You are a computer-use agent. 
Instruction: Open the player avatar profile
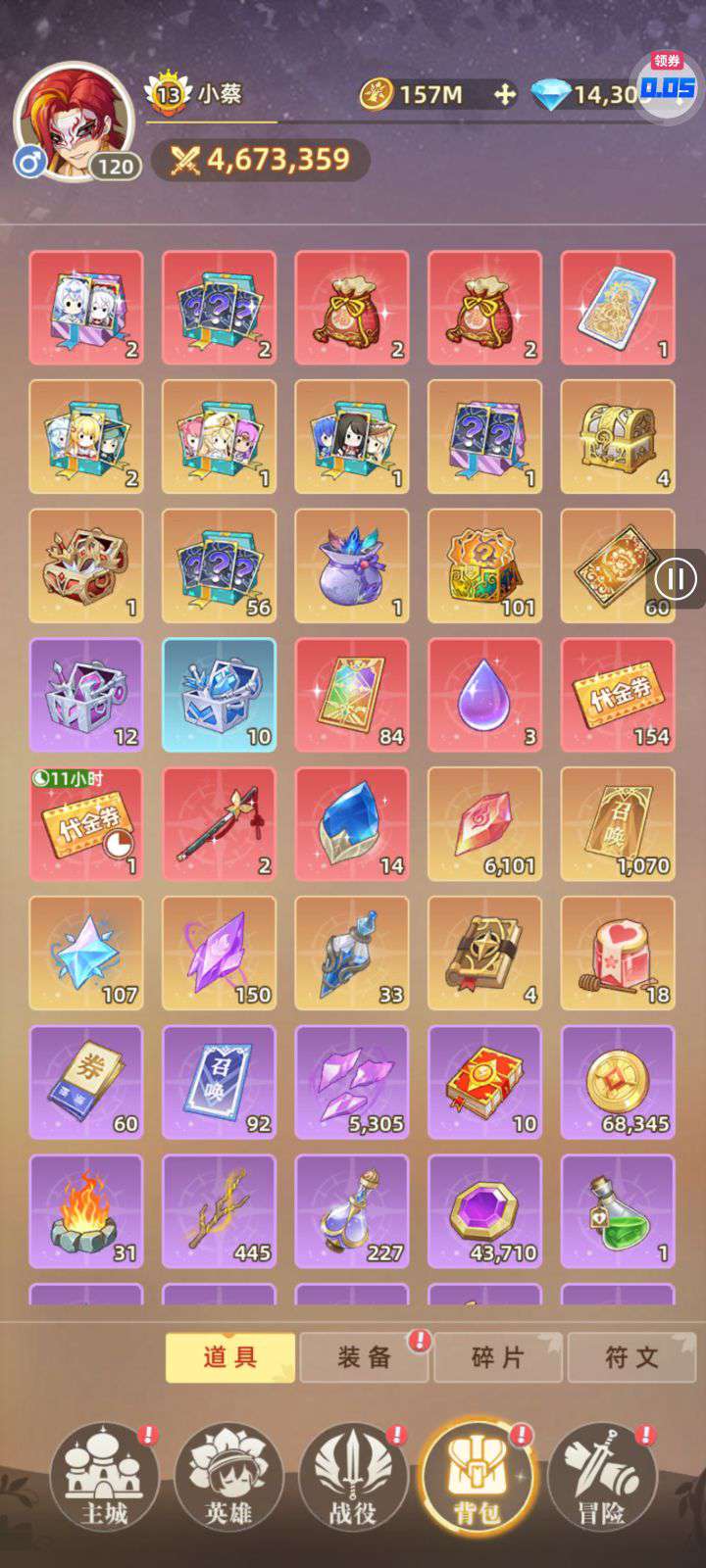(x=74, y=113)
